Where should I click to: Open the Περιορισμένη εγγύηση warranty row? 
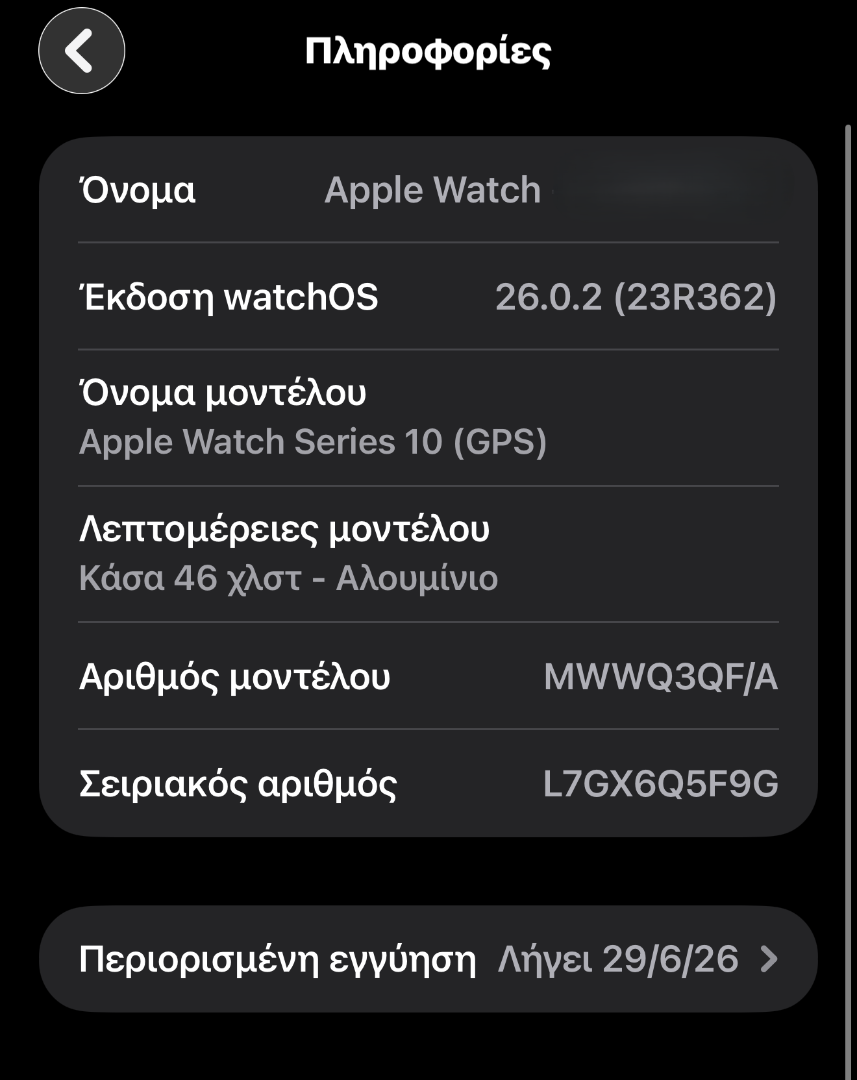pyautogui.click(x=428, y=960)
